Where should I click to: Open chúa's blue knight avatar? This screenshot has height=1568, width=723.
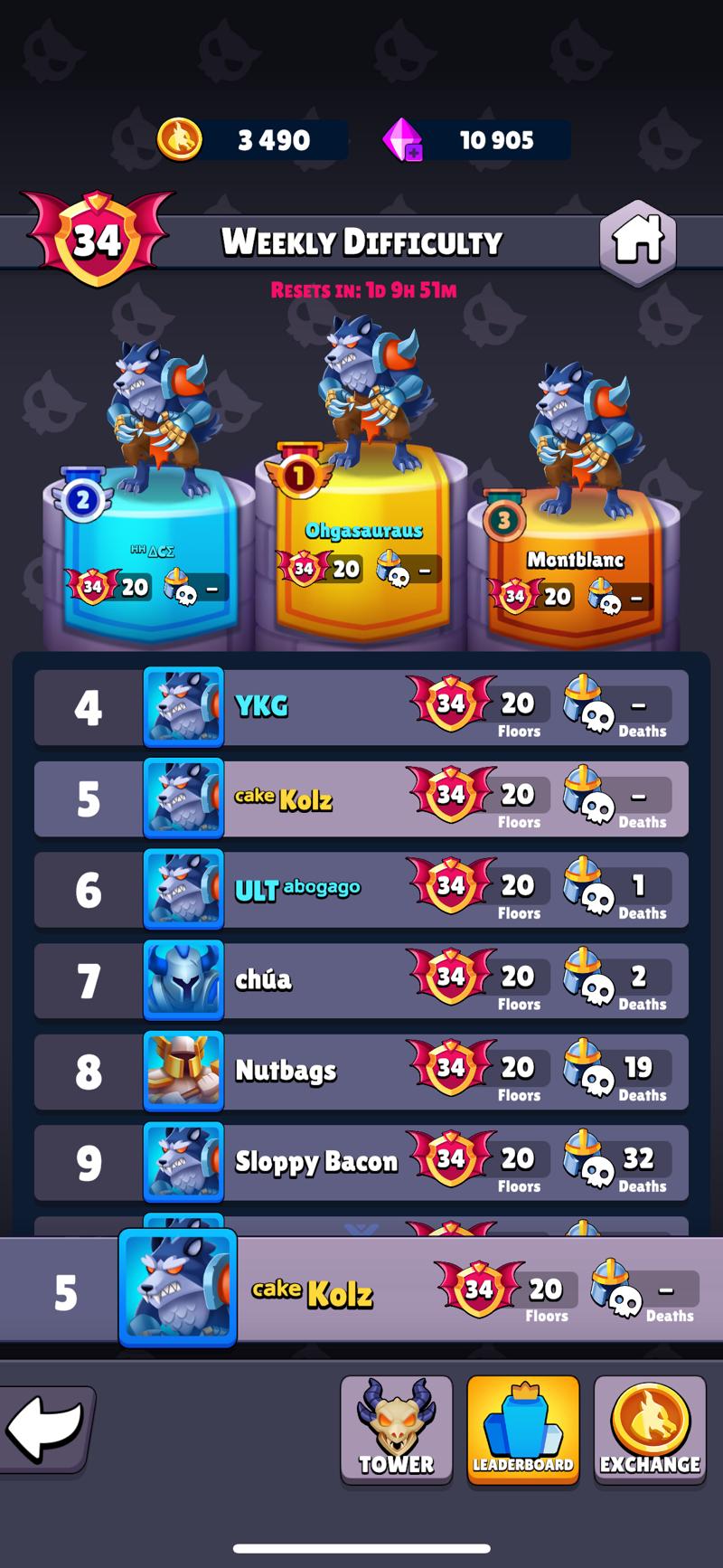coord(183,979)
